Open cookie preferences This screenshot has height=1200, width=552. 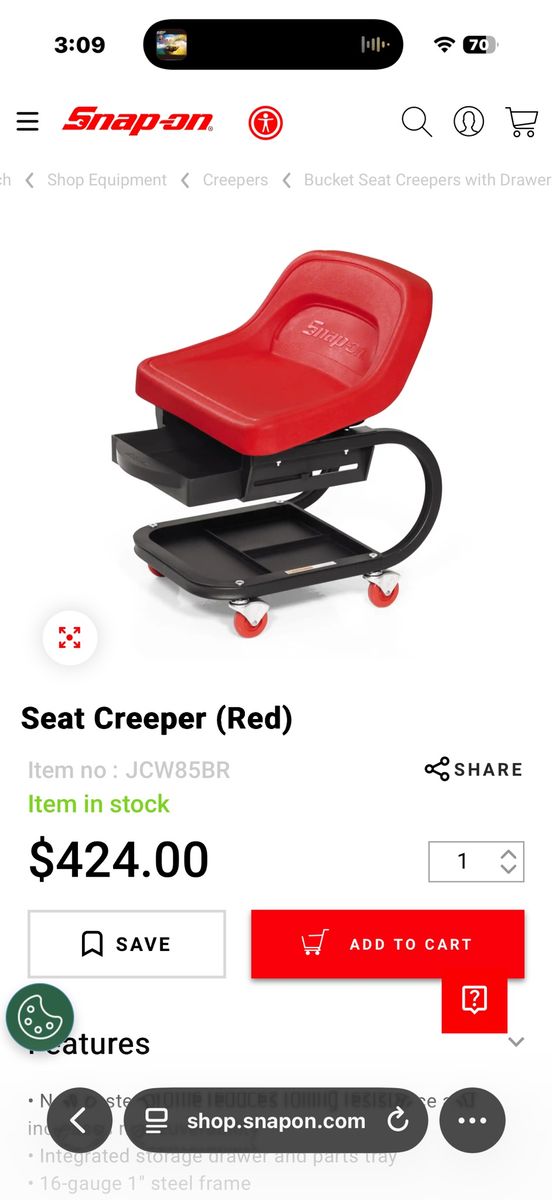coord(40,1017)
